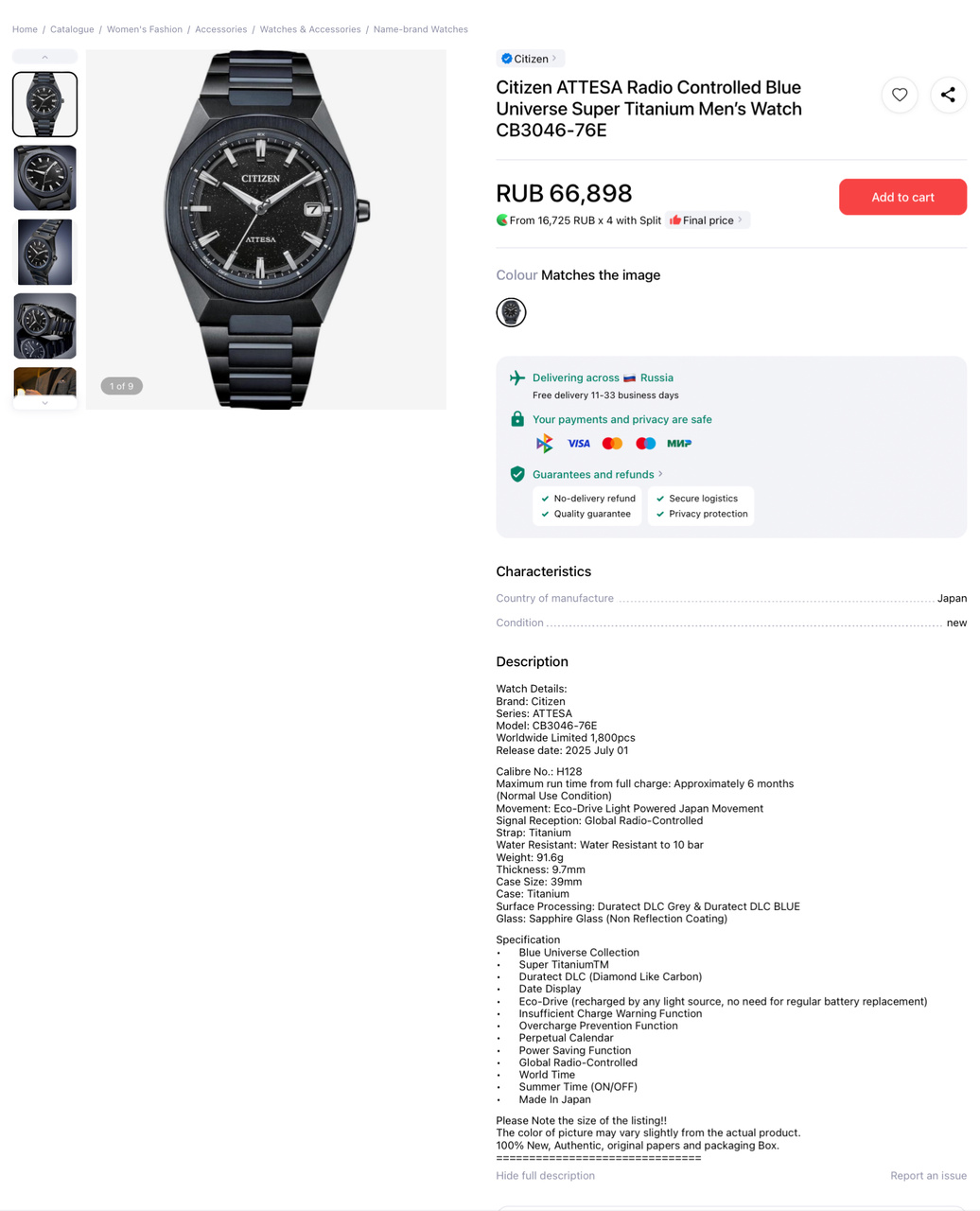Open Accessories breadcrumb
980x1211 pixels.
tap(220, 29)
